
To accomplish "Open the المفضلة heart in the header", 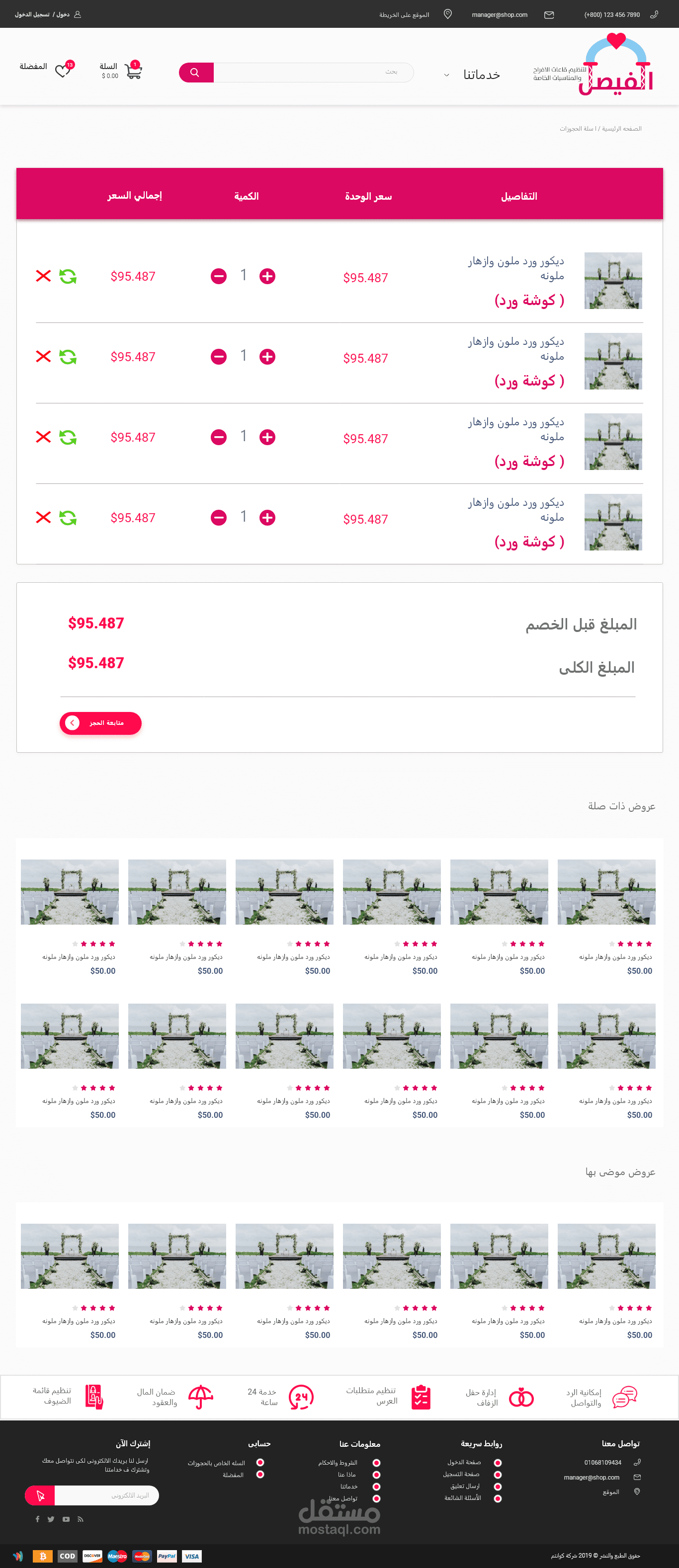I will point(63,71).
